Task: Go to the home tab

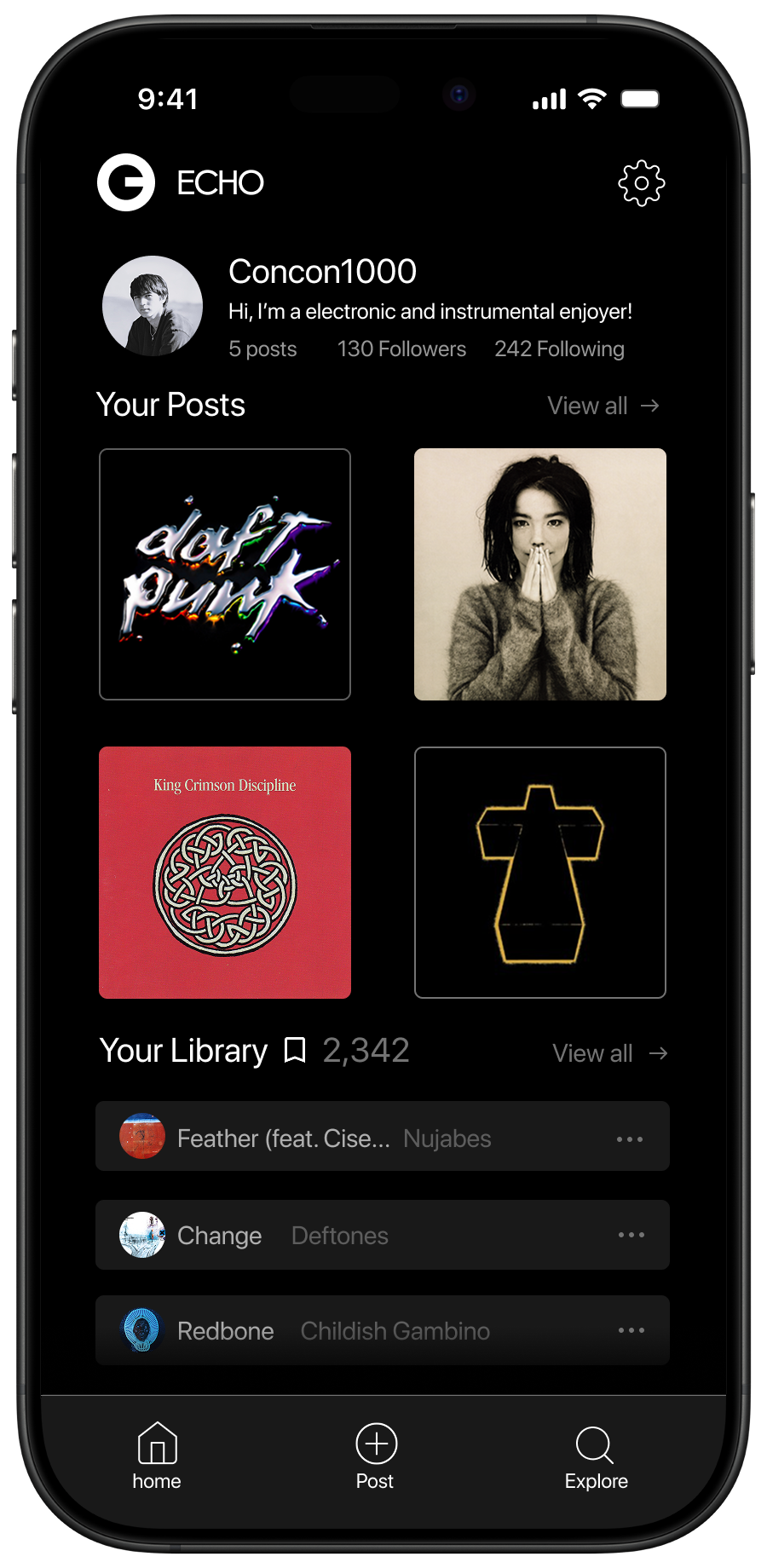Action: click(157, 1456)
